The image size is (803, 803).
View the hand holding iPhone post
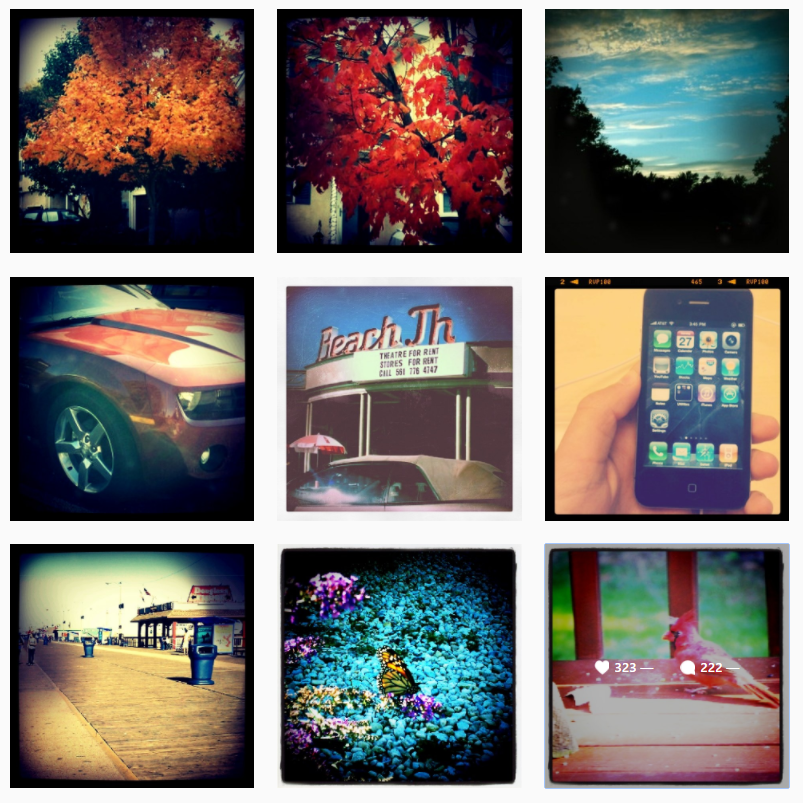coord(667,399)
